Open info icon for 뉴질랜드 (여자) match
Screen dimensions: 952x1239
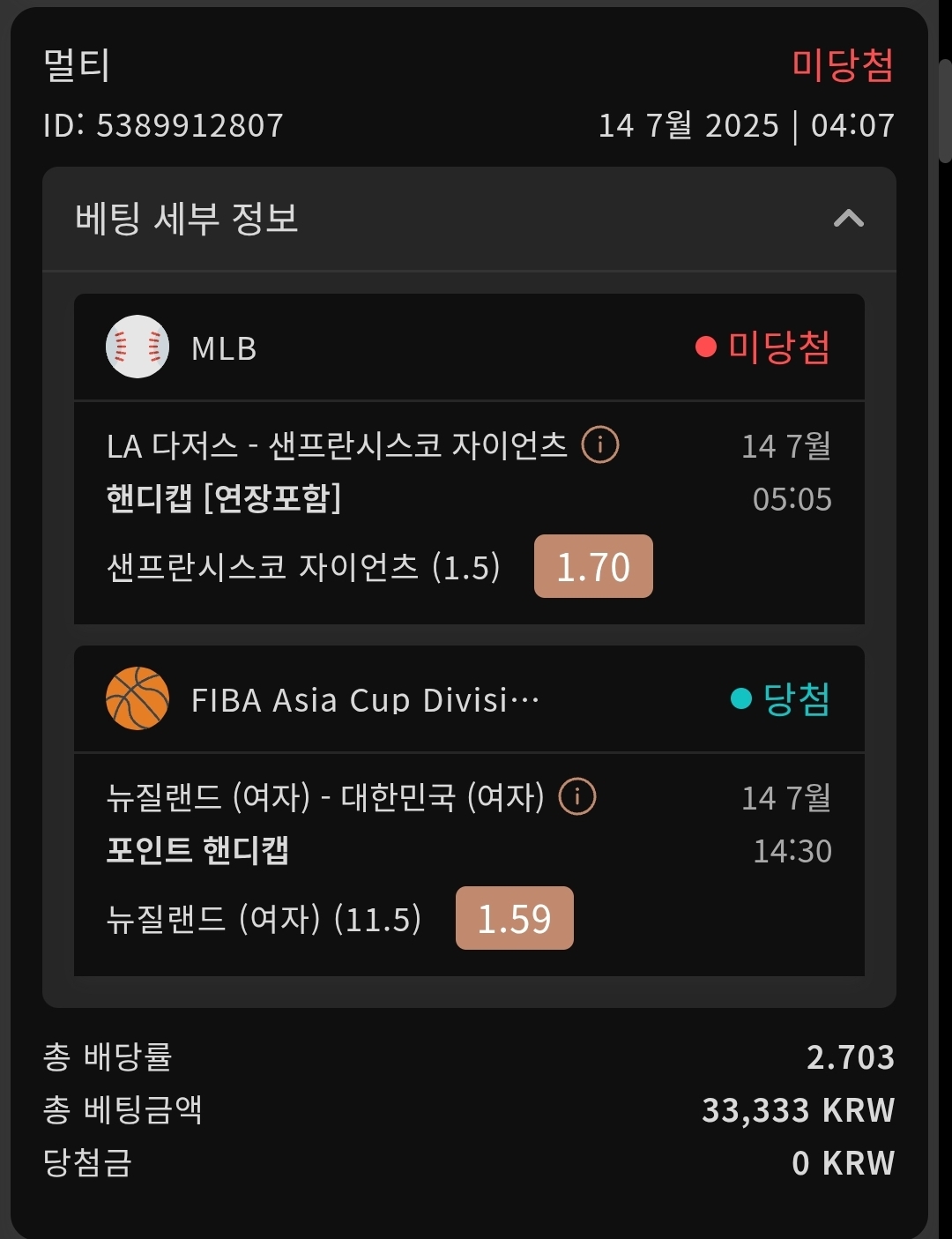(x=577, y=796)
